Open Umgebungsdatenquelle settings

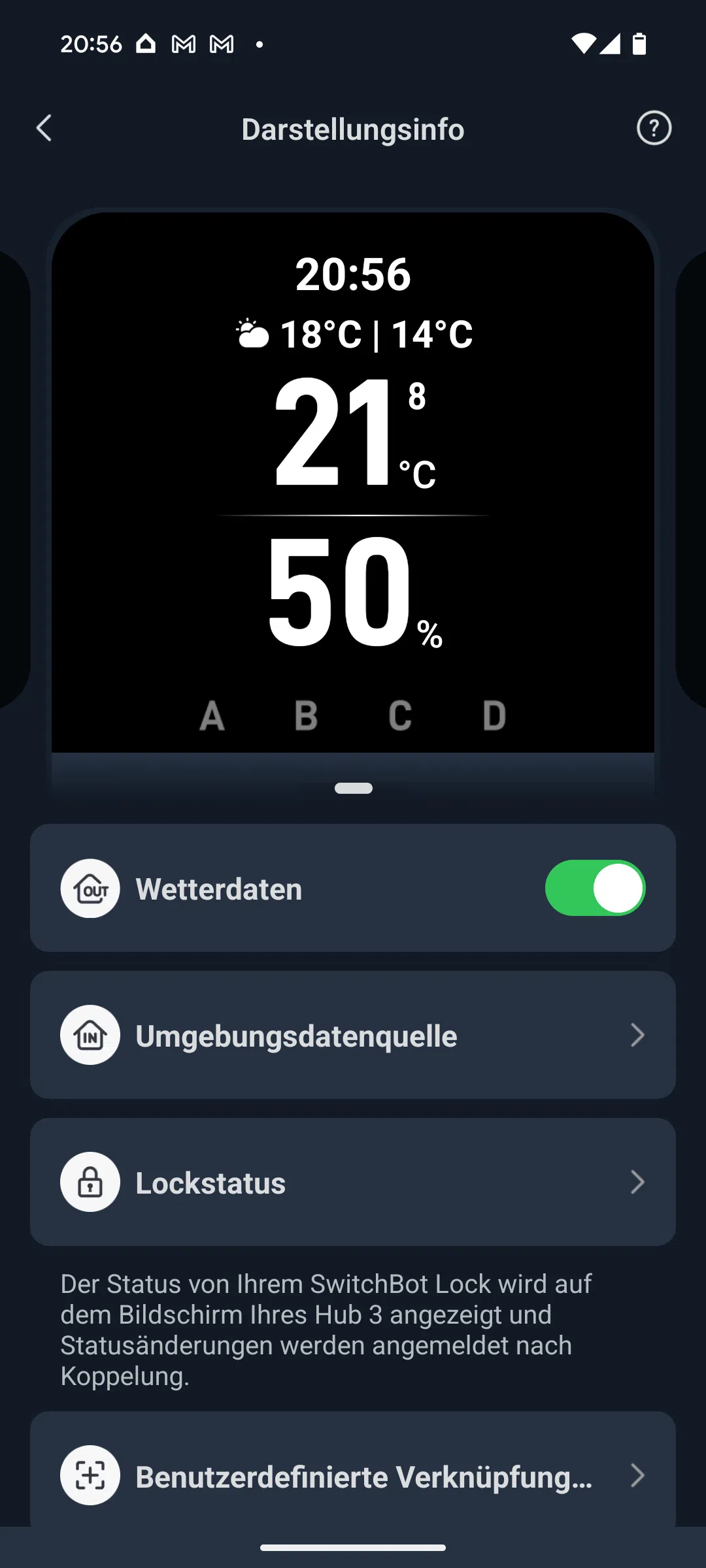coord(353,1035)
